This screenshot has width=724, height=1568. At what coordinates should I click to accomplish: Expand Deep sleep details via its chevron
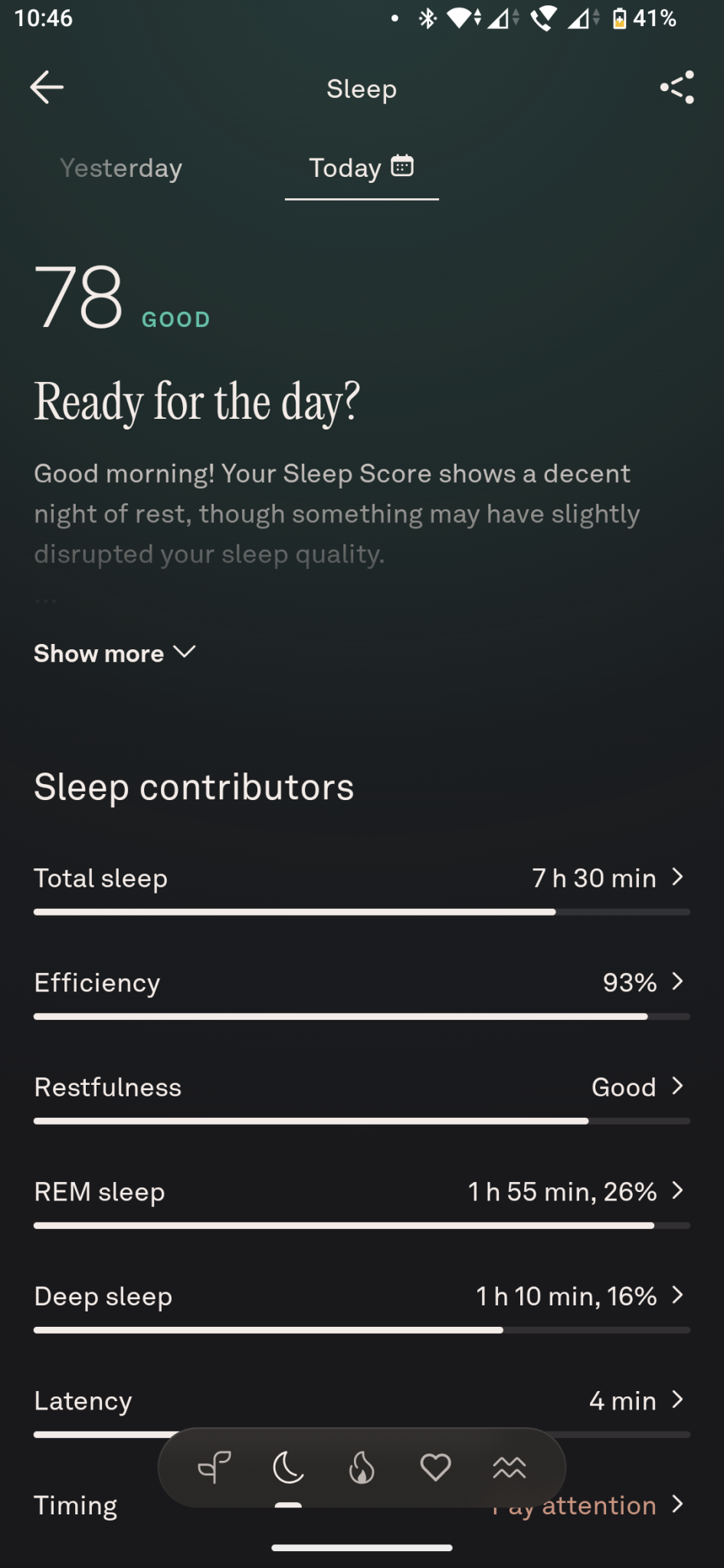coord(677,1296)
